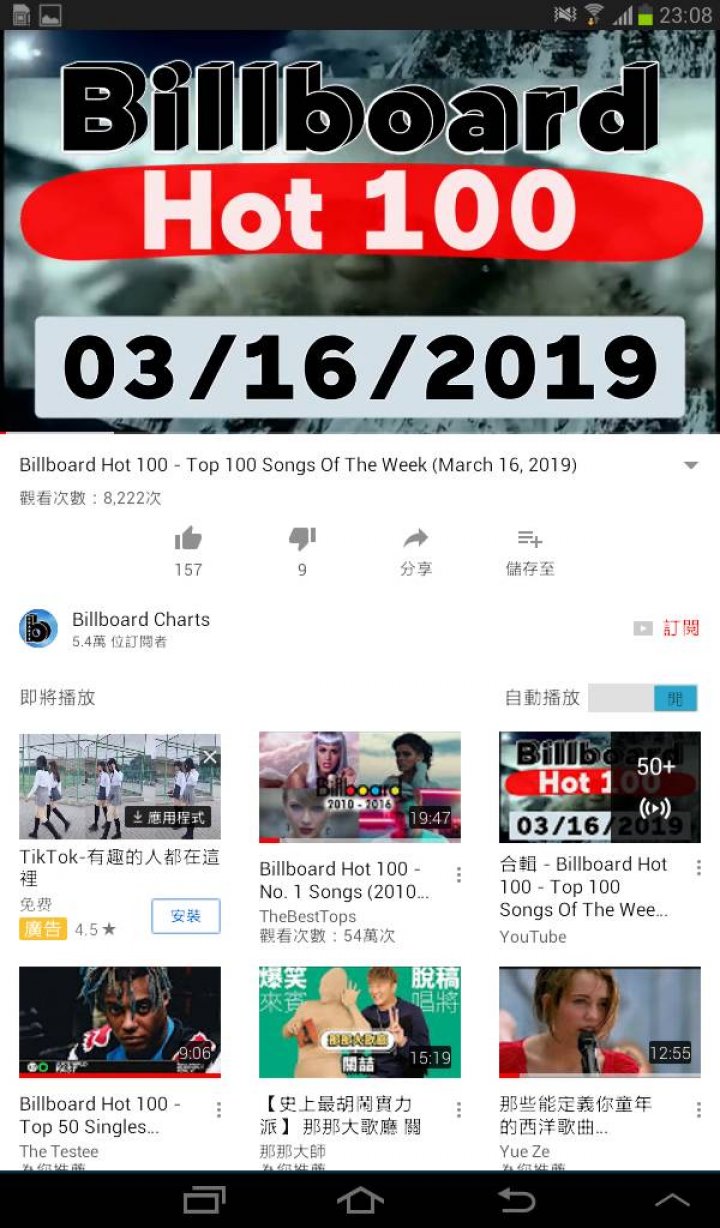Screen dimensions: 720x1228
Task: Expand the video description arrow
Action: coord(690,466)
